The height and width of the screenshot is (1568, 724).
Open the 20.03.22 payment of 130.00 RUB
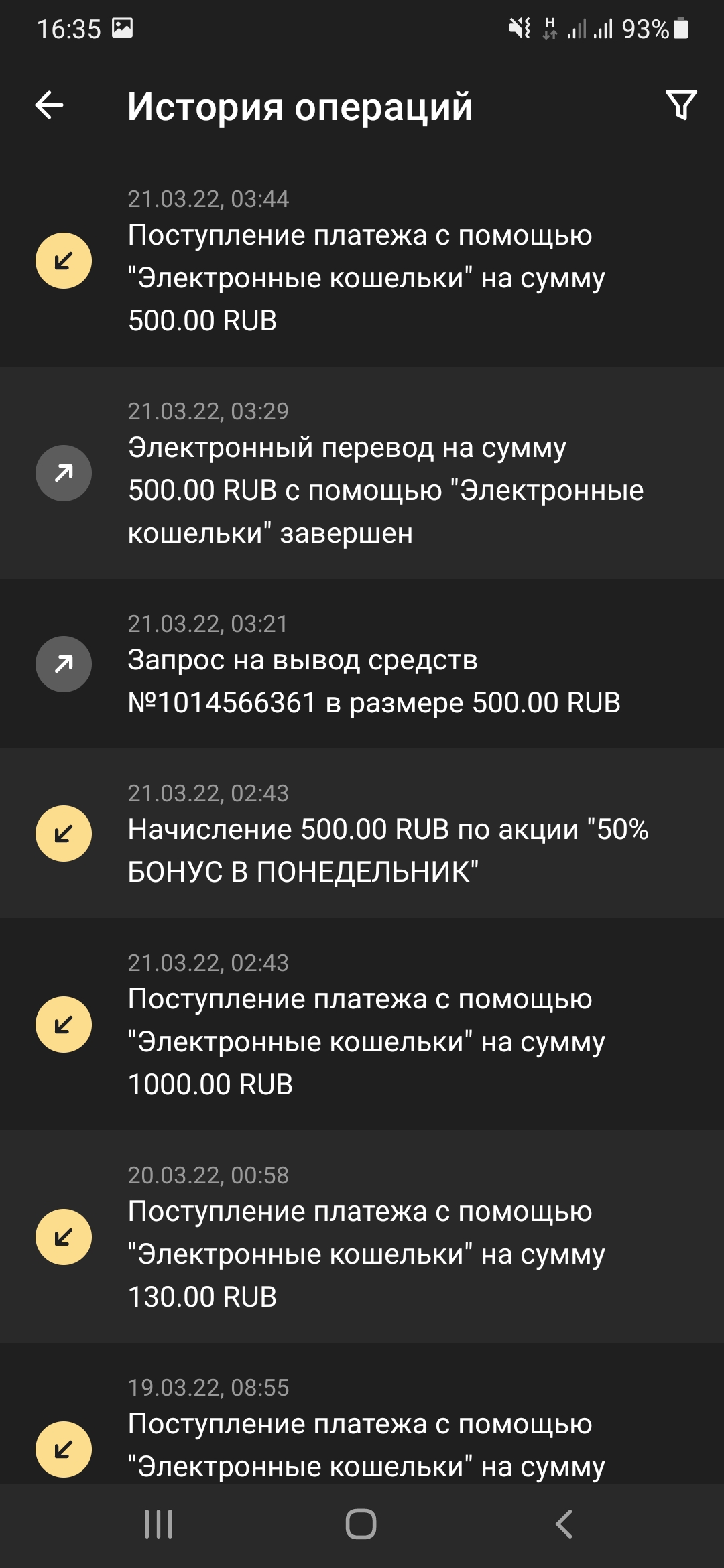click(362, 1237)
